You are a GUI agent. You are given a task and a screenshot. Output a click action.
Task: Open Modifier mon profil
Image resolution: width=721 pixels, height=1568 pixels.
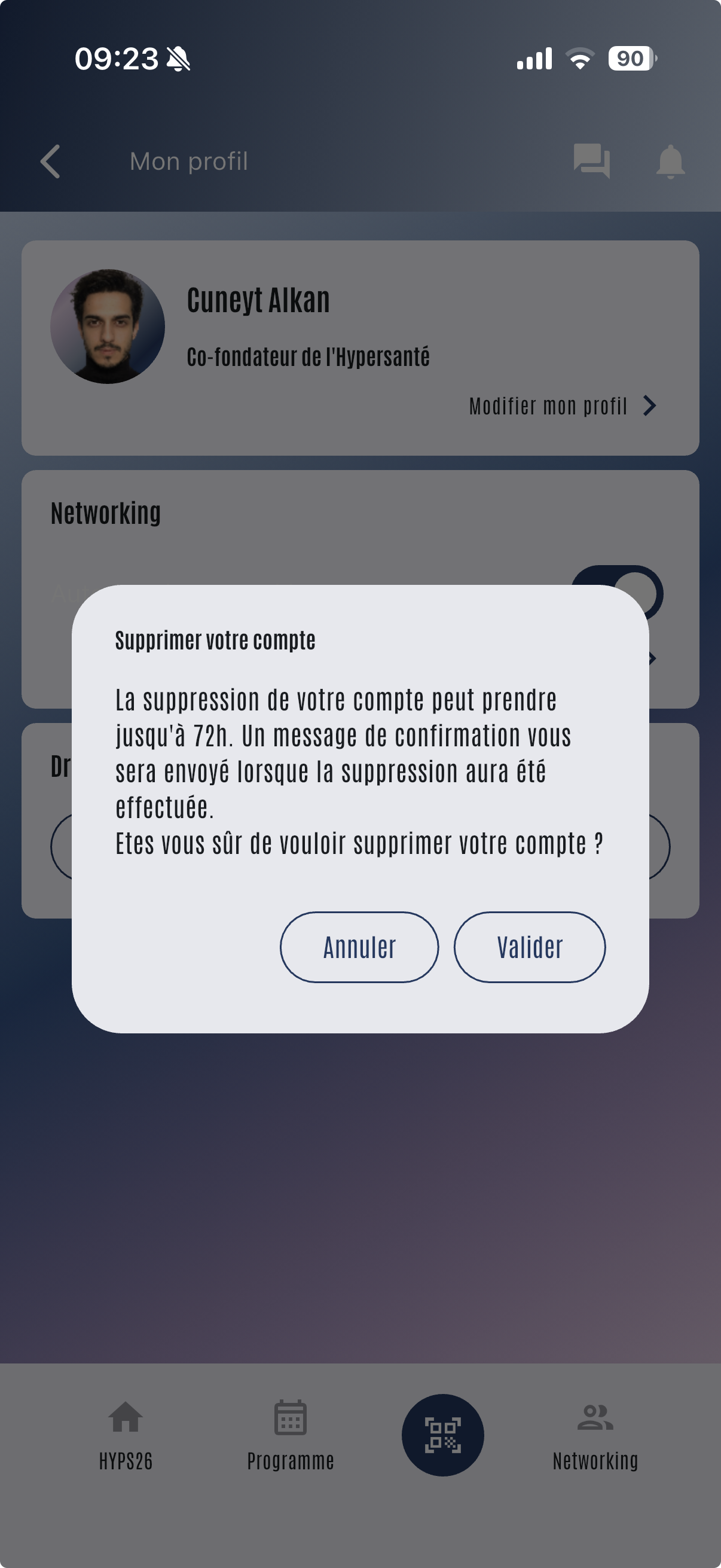pyautogui.click(x=562, y=406)
